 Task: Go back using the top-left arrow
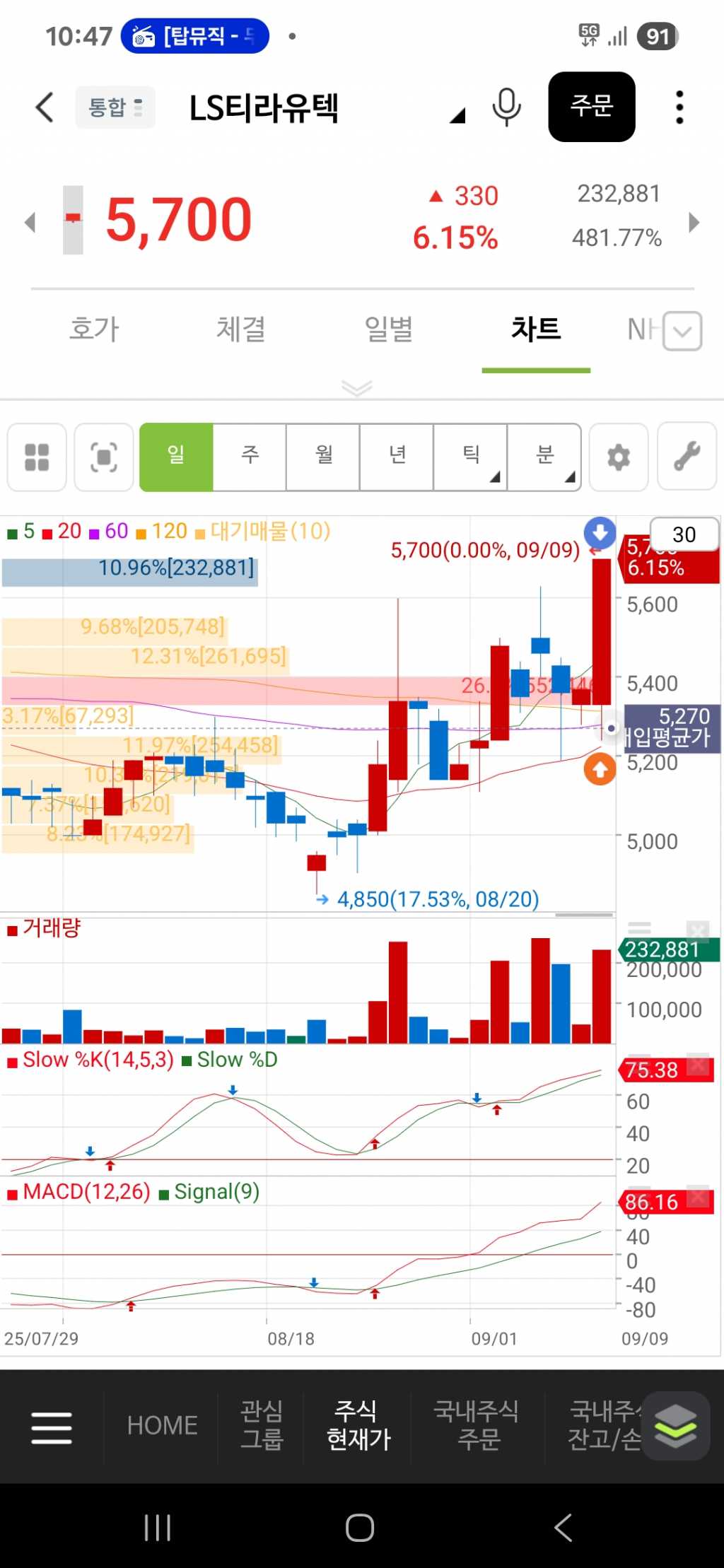tap(45, 107)
